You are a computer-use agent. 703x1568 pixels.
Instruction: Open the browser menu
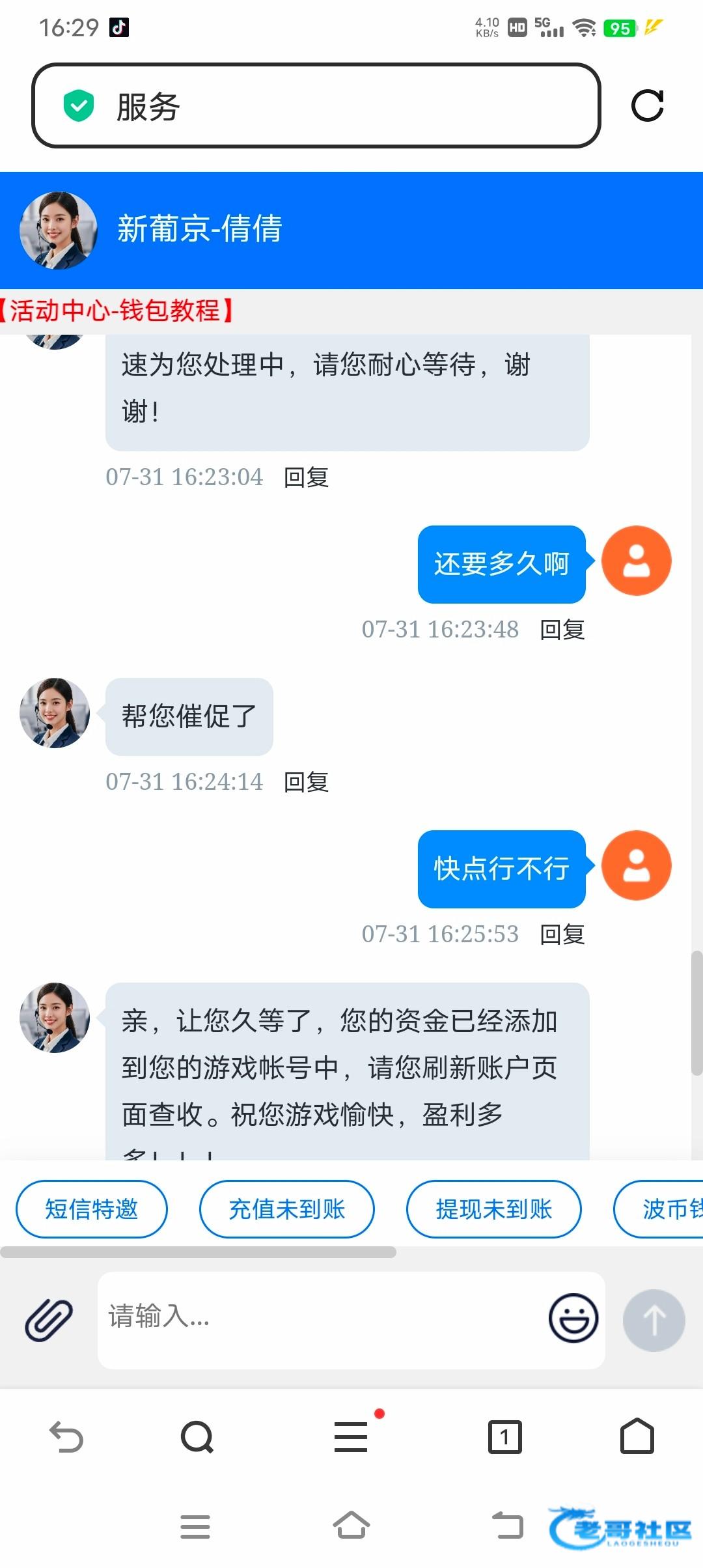pyautogui.click(x=351, y=1436)
